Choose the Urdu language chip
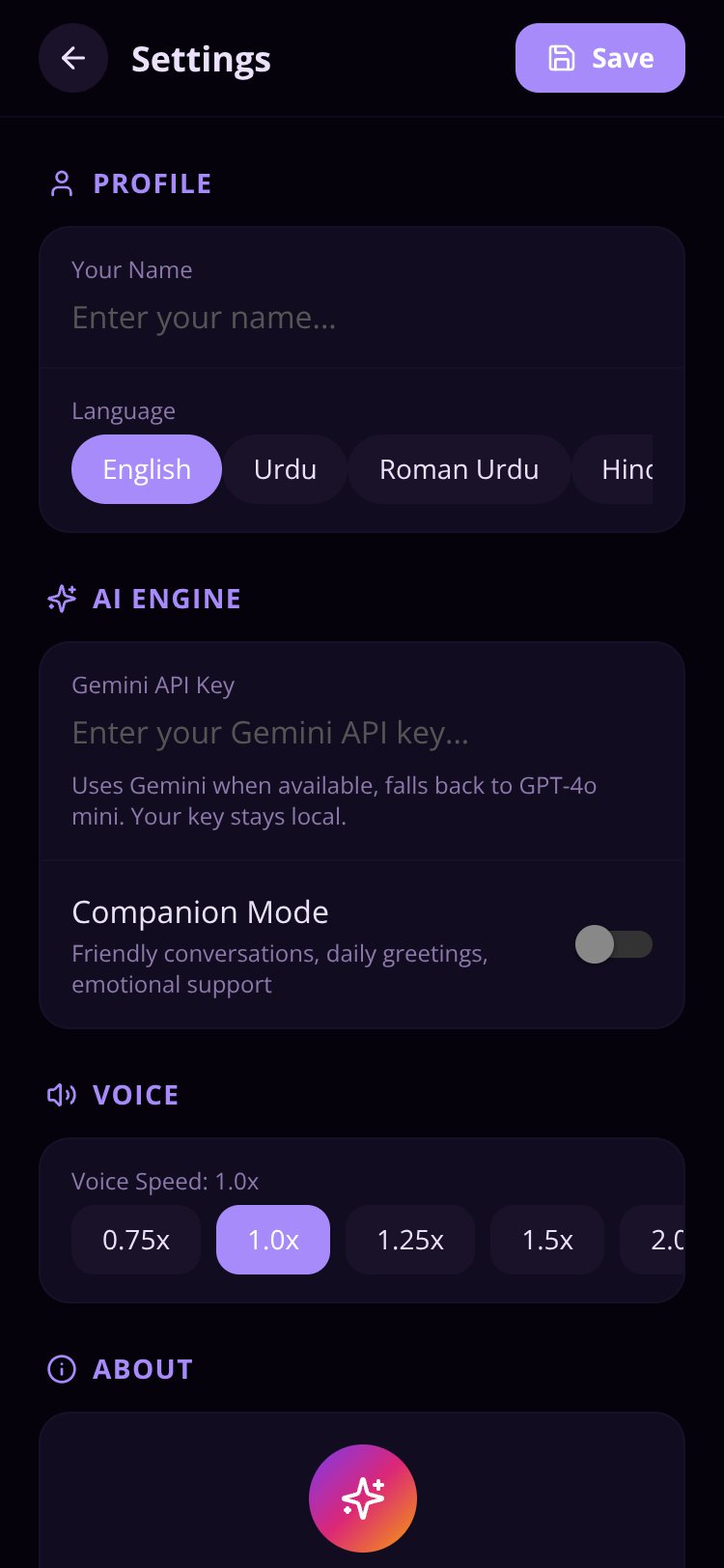724x1568 pixels. click(285, 469)
